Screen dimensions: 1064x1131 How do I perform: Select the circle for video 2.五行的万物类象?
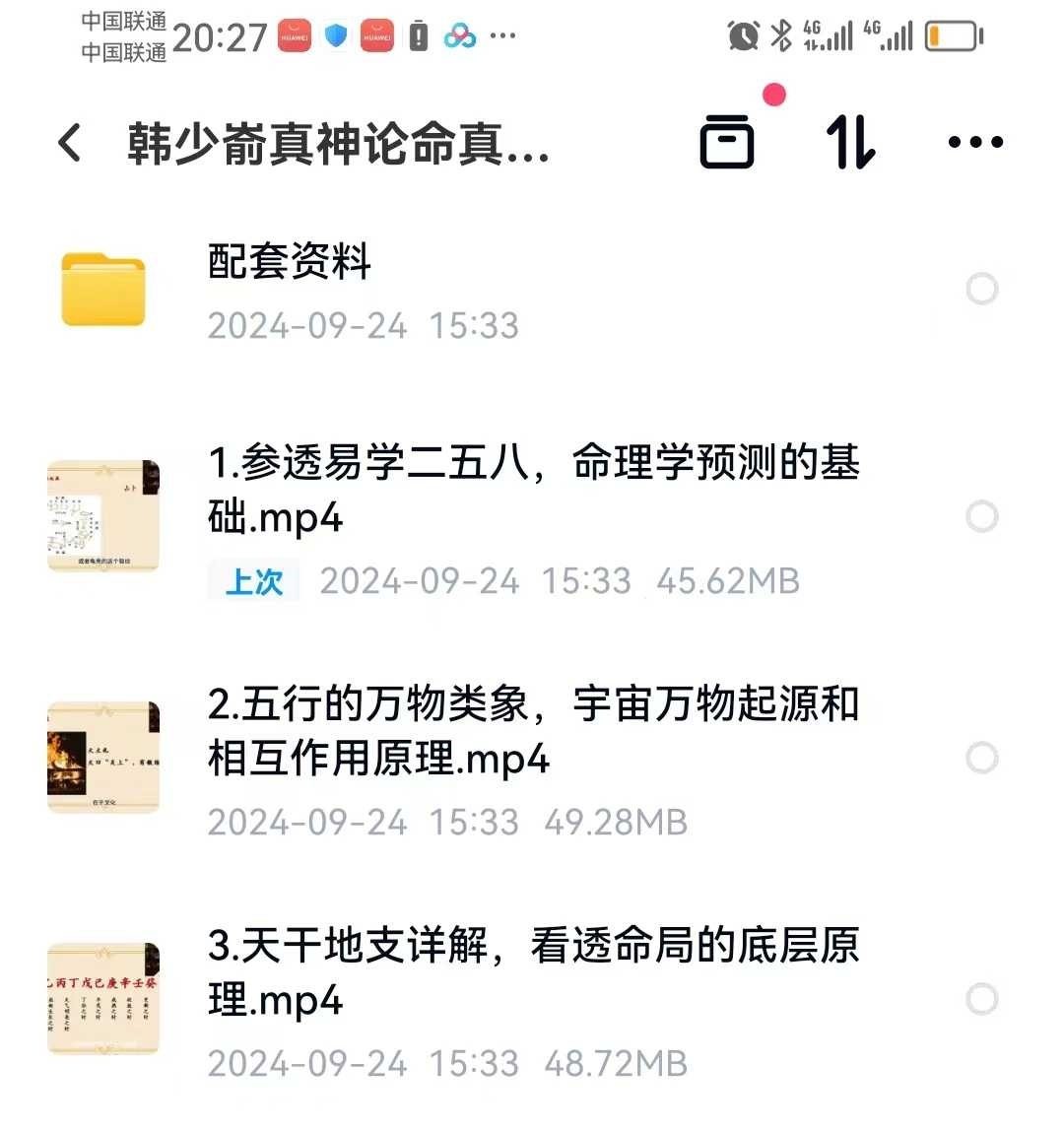coord(981,758)
